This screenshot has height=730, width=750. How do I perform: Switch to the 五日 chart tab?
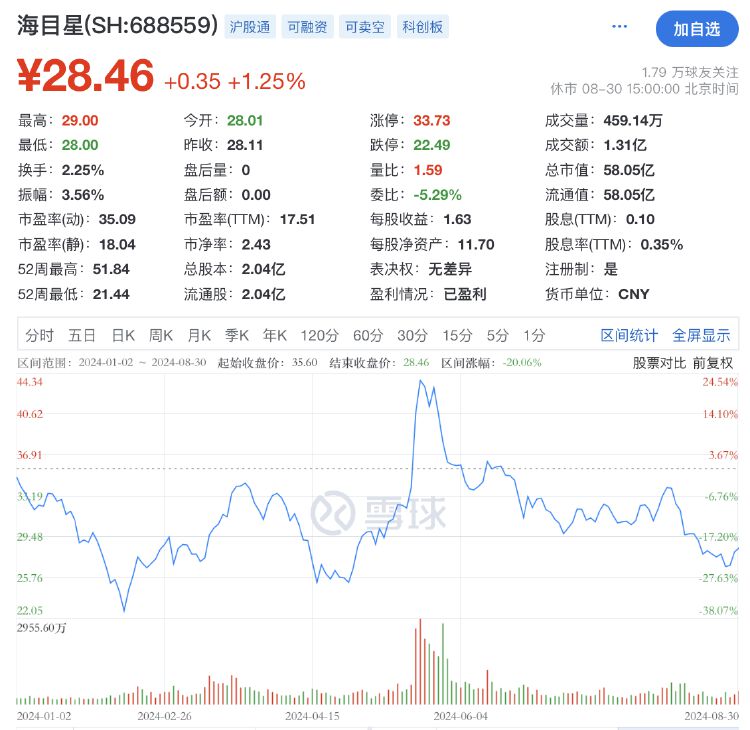[x=82, y=335]
